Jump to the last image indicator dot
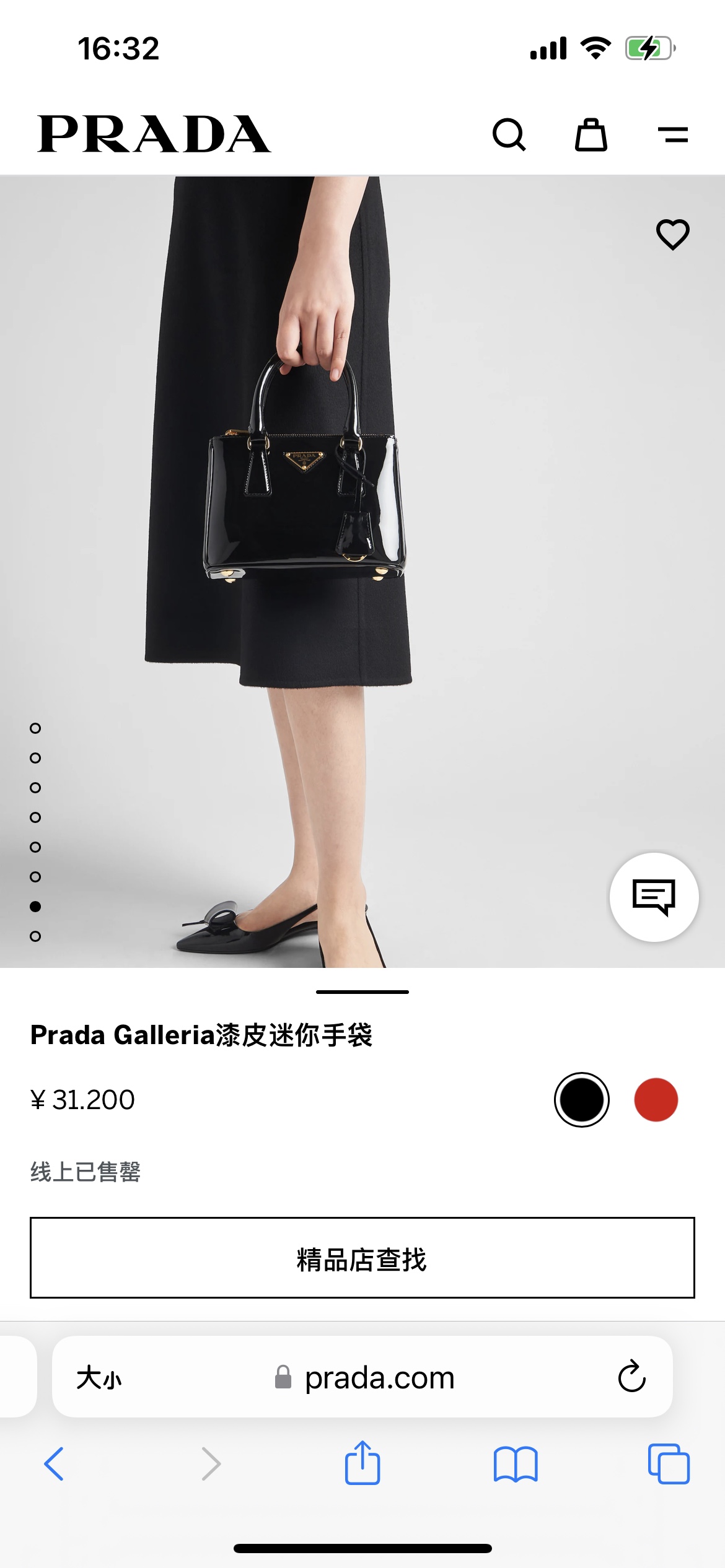The width and height of the screenshot is (725, 1568). [x=35, y=936]
